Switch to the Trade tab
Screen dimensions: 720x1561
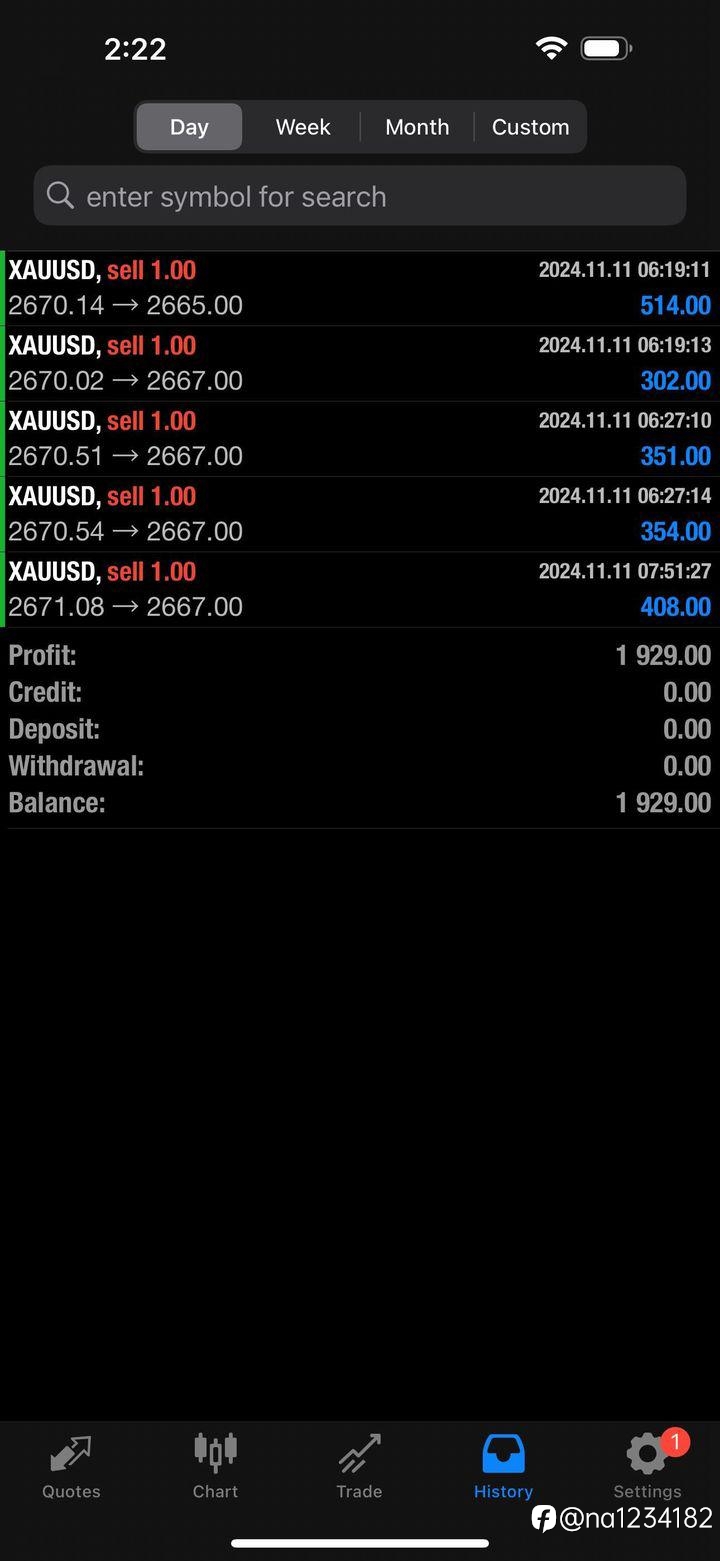359,1467
